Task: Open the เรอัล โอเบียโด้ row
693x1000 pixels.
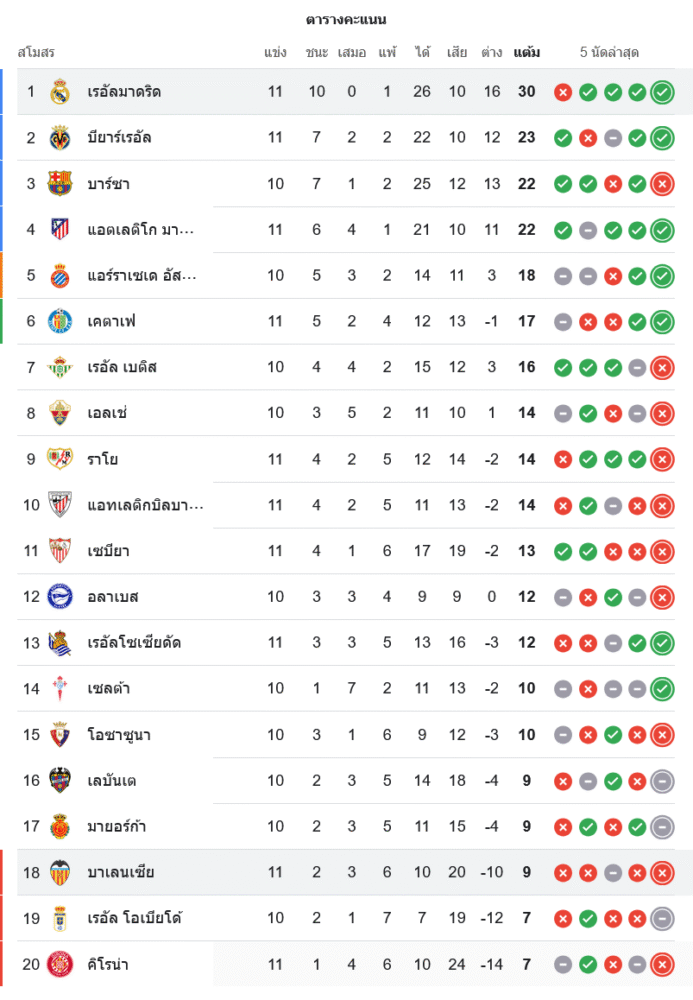Action: pos(134,918)
